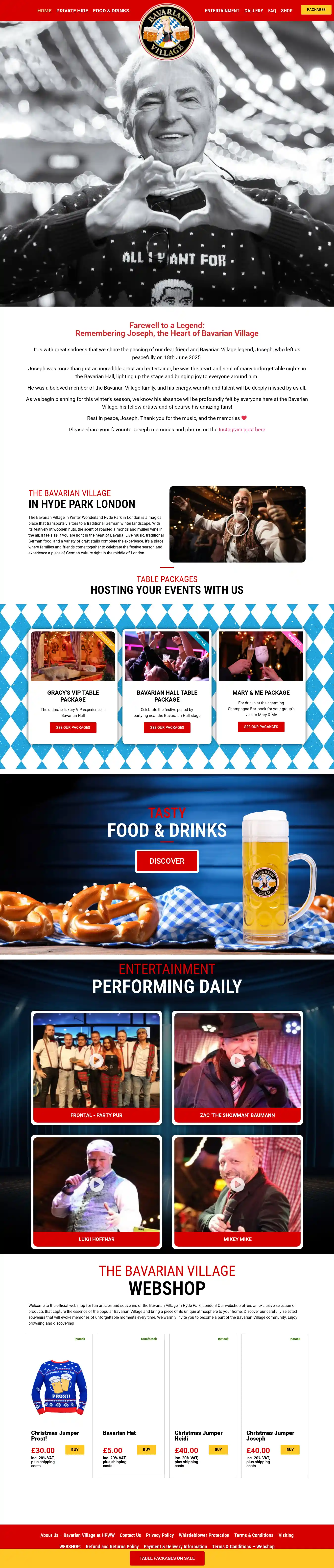Play Zac 'The Showman' Baumann video
The width and height of the screenshot is (334, 1568).
(x=237, y=1060)
